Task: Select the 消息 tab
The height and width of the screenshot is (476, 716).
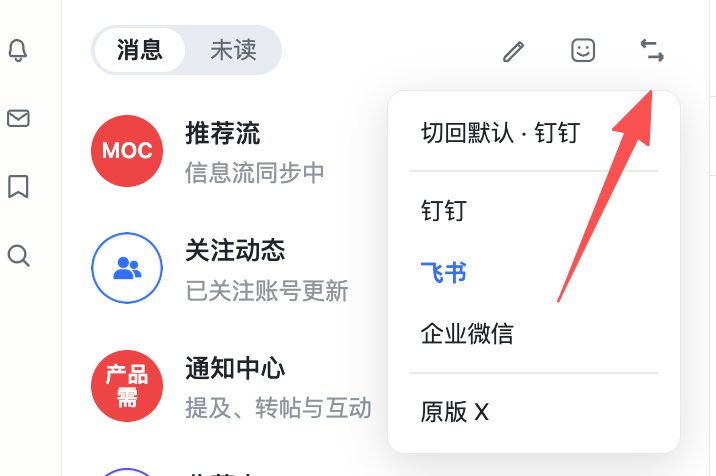Action: click(140, 50)
